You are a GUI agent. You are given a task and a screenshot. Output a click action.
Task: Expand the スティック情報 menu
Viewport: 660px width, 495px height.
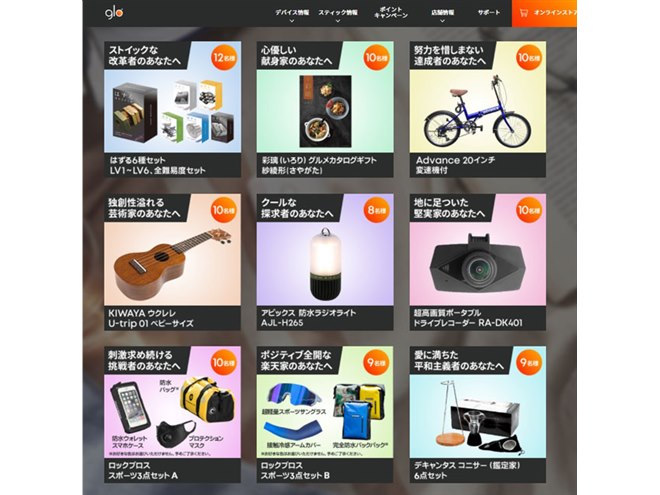pos(342,12)
